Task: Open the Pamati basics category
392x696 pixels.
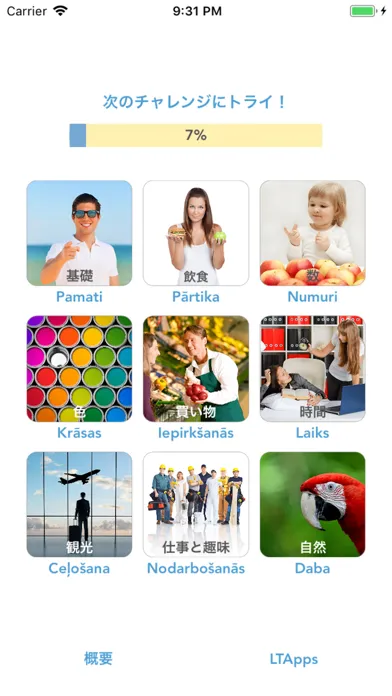Action: 79,233
